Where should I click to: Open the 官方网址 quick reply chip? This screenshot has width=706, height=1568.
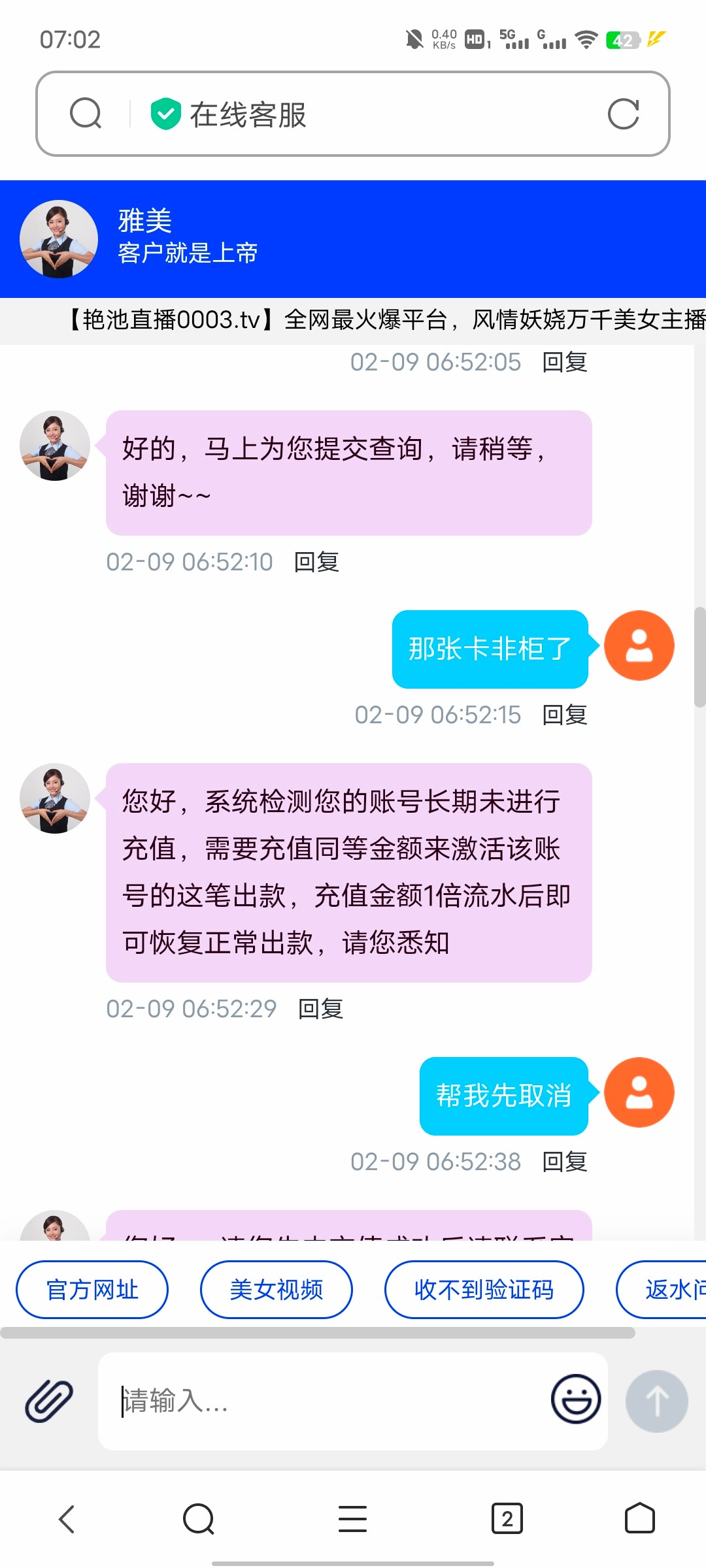coord(92,1290)
